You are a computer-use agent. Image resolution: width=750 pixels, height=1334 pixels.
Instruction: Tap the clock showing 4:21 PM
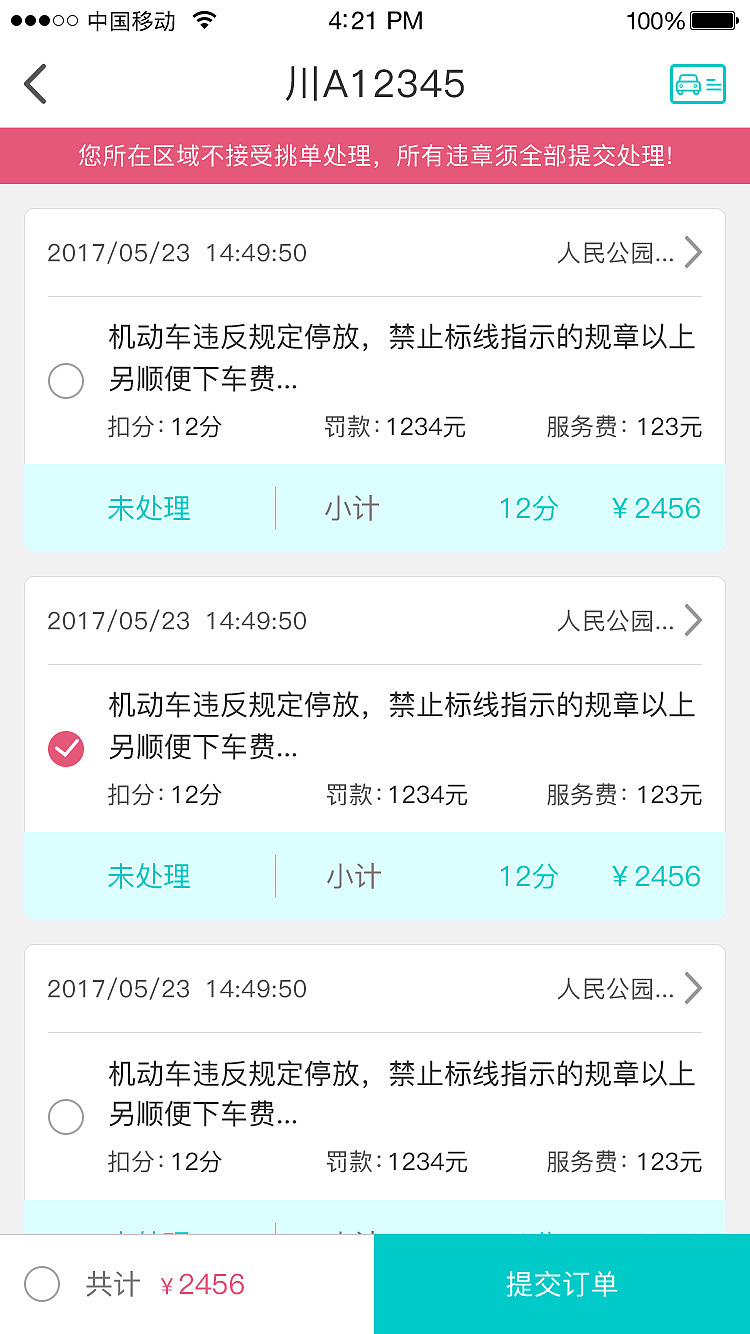coord(376,20)
